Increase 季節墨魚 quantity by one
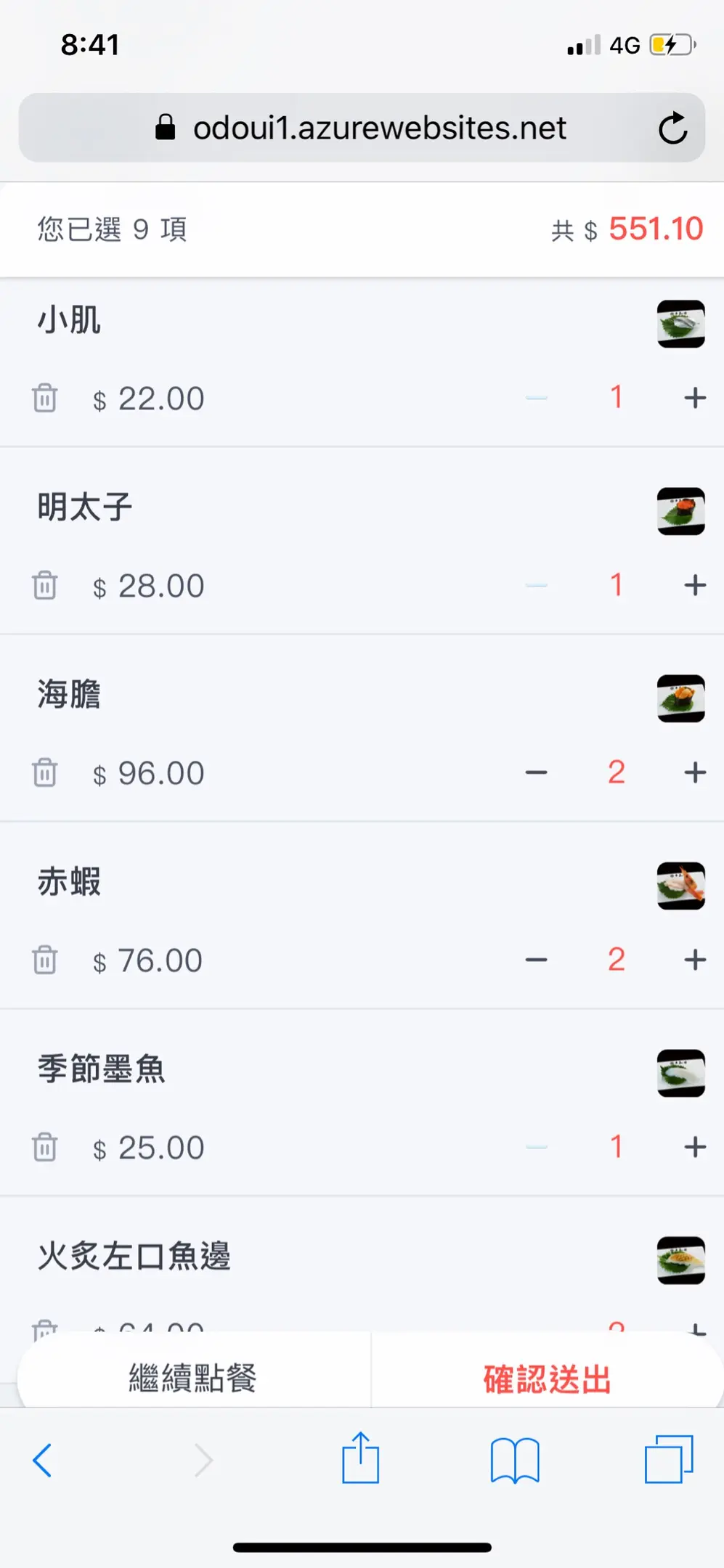This screenshot has width=724, height=1568. point(695,1147)
